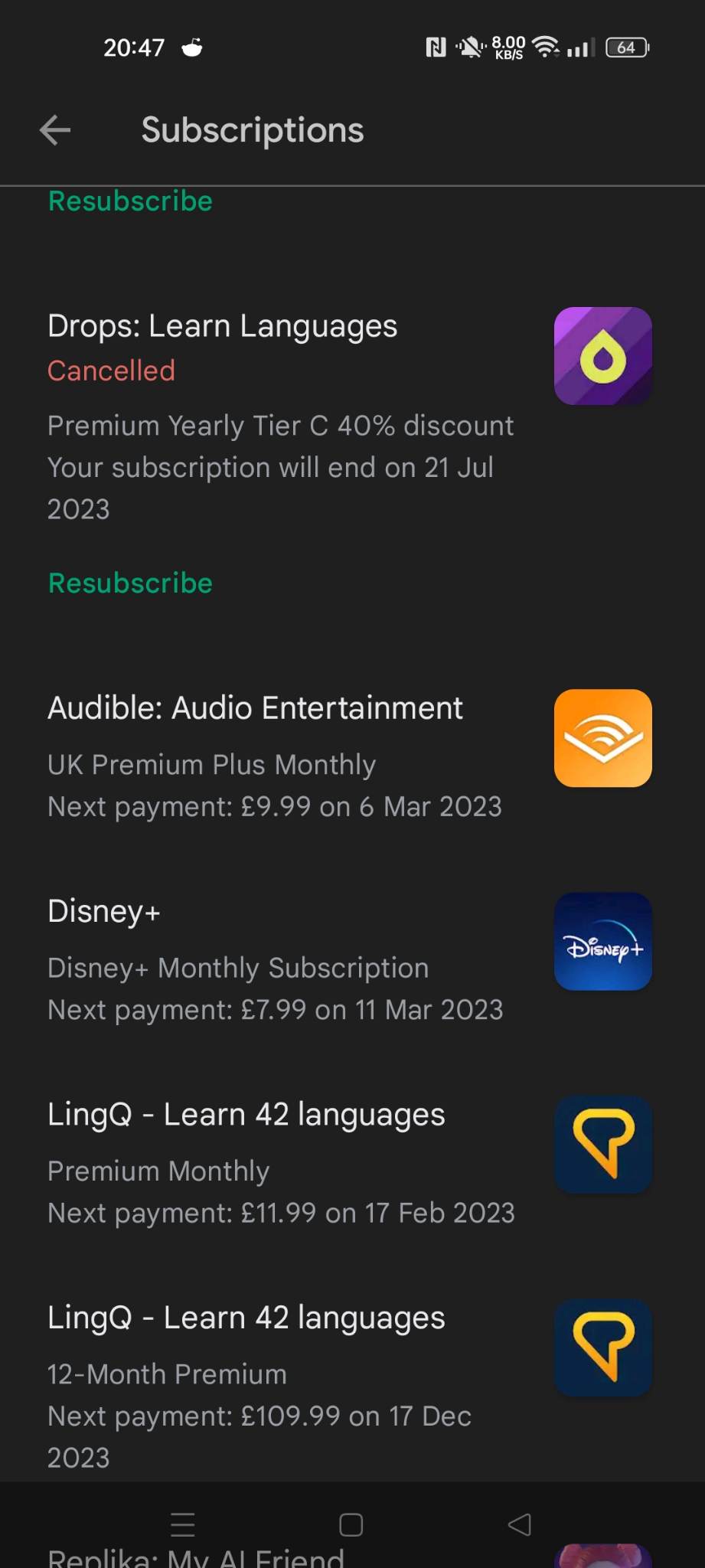Resubscribe to Drops: Learn Languages

(130, 583)
